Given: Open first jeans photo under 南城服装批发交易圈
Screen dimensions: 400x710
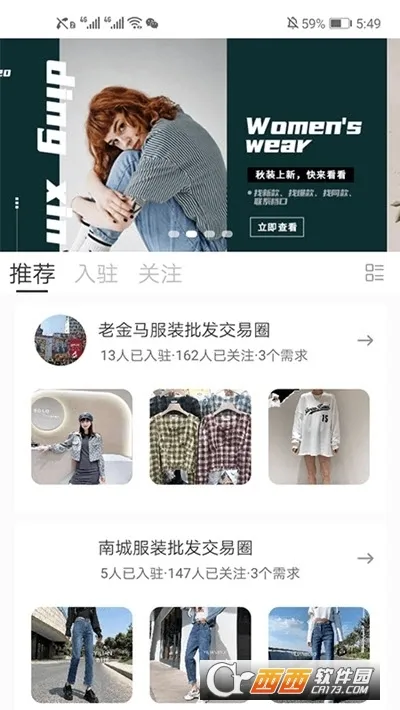Looking at the screenshot, I should [x=82, y=655].
